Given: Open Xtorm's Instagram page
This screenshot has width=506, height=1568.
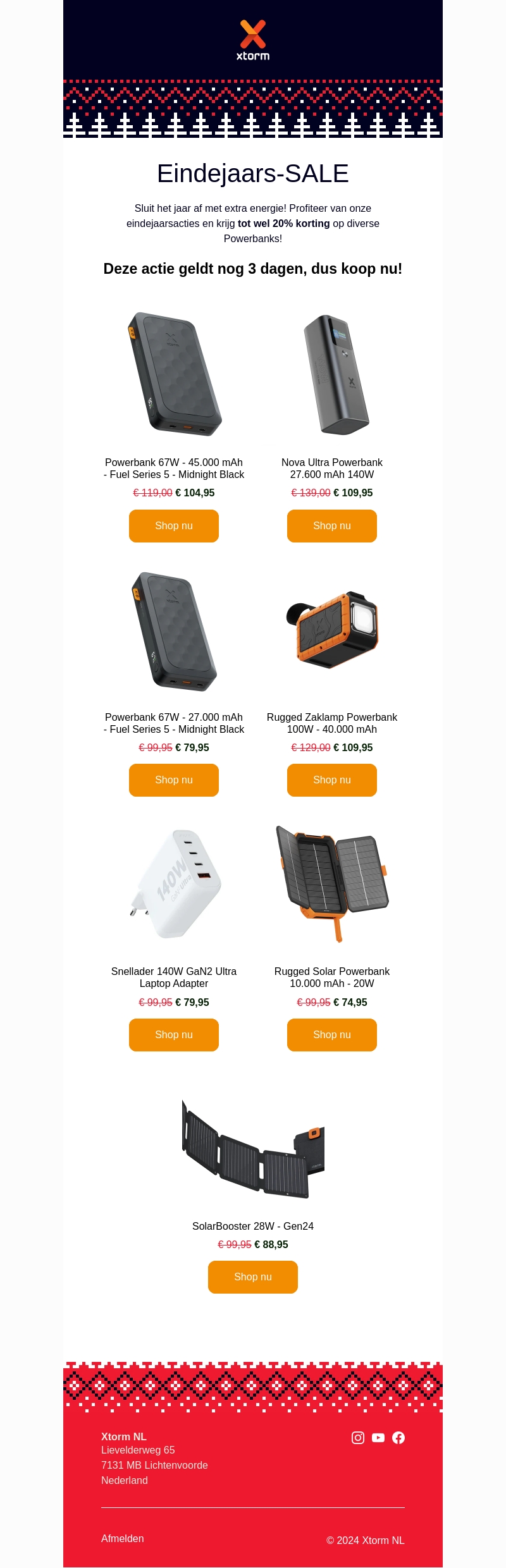Looking at the screenshot, I should [x=358, y=1438].
